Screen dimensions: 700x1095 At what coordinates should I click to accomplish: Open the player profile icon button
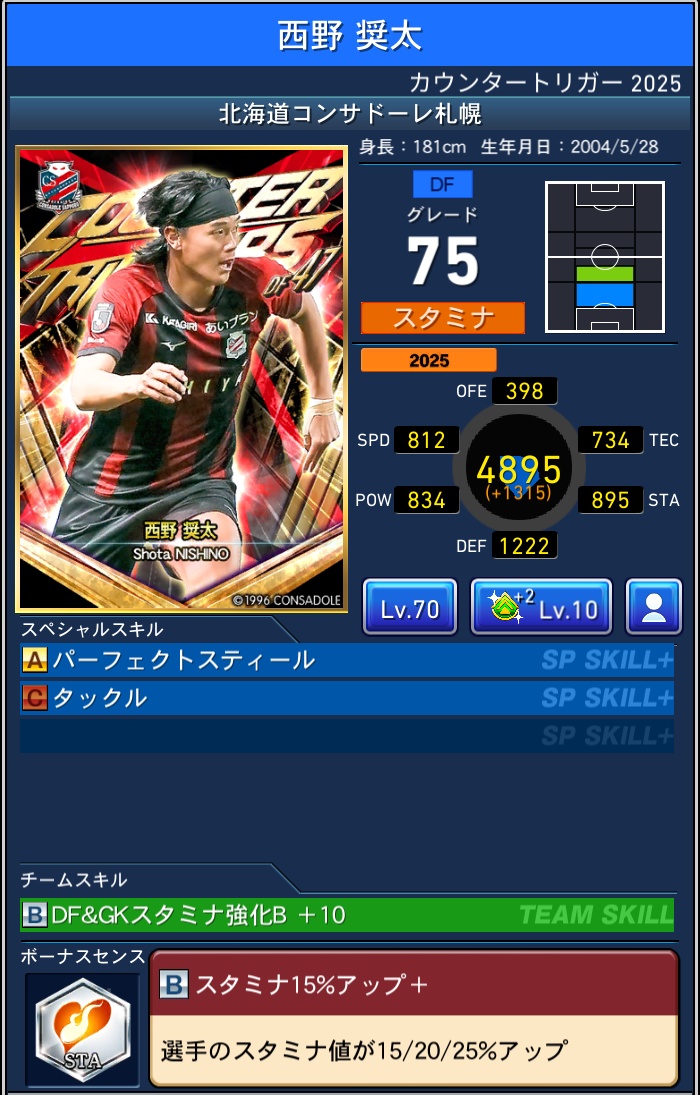point(654,608)
